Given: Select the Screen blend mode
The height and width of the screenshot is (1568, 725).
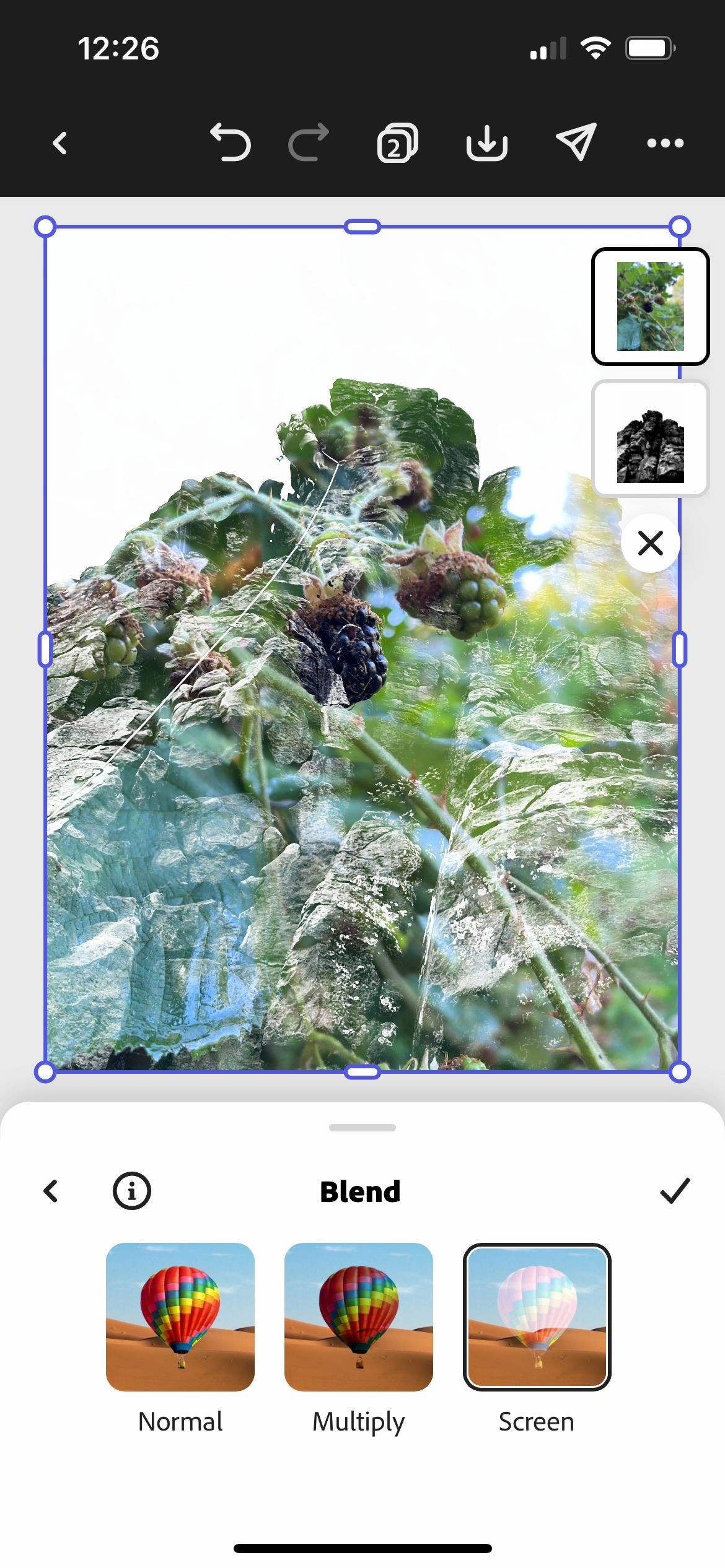Looking at the screenshot, I should coord(537,1317).
